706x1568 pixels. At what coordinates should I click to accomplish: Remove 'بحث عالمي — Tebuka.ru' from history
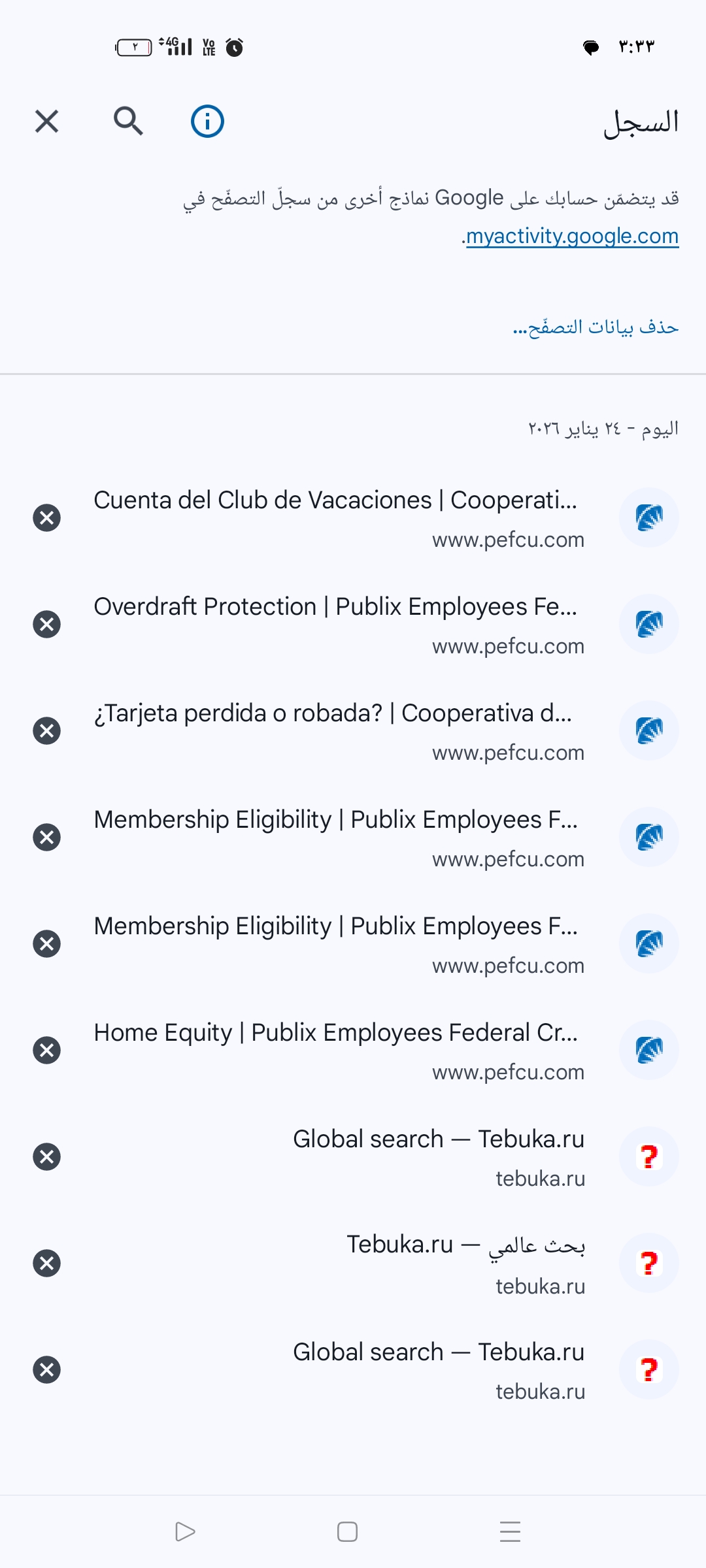click(x=46, y=1264)
